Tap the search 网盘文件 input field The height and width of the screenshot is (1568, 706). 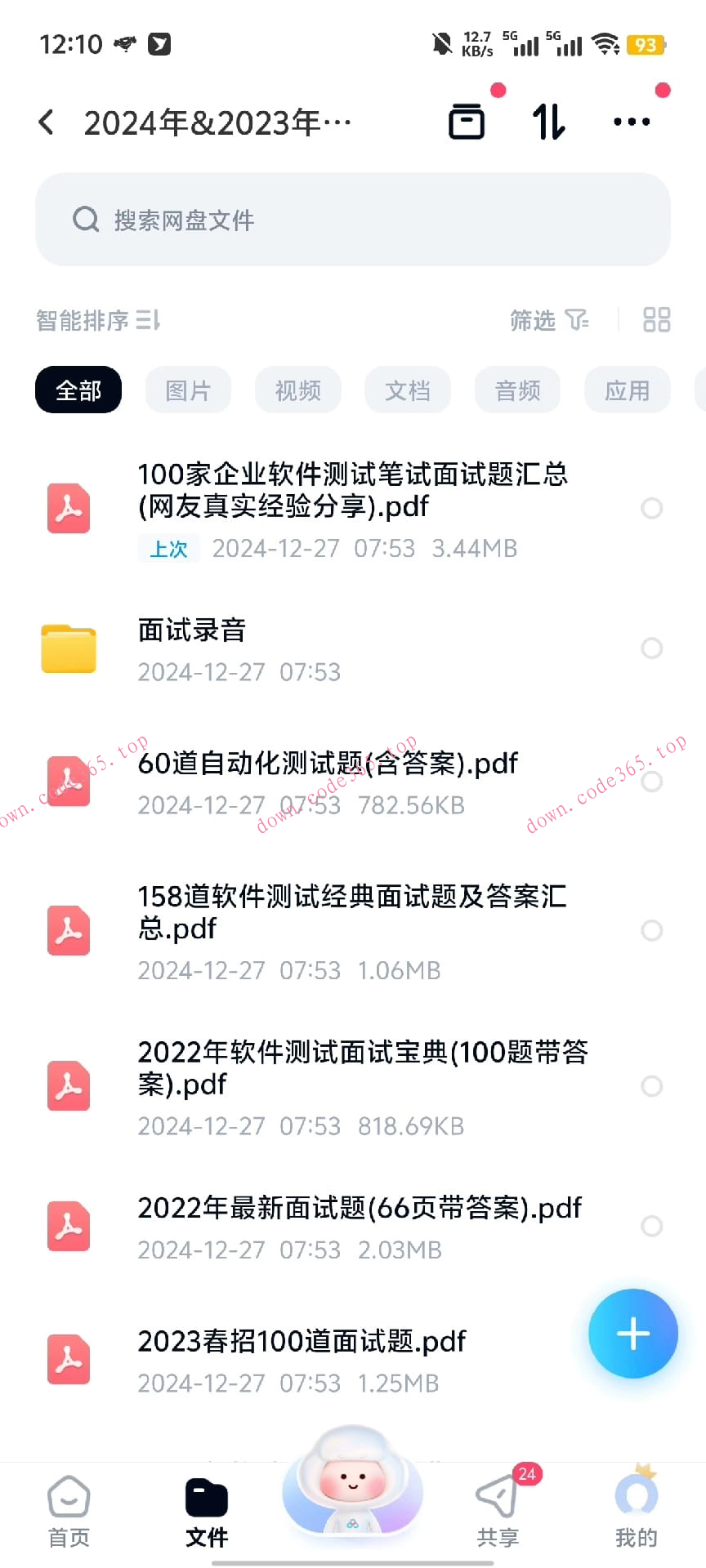click(x=352, y=219)
